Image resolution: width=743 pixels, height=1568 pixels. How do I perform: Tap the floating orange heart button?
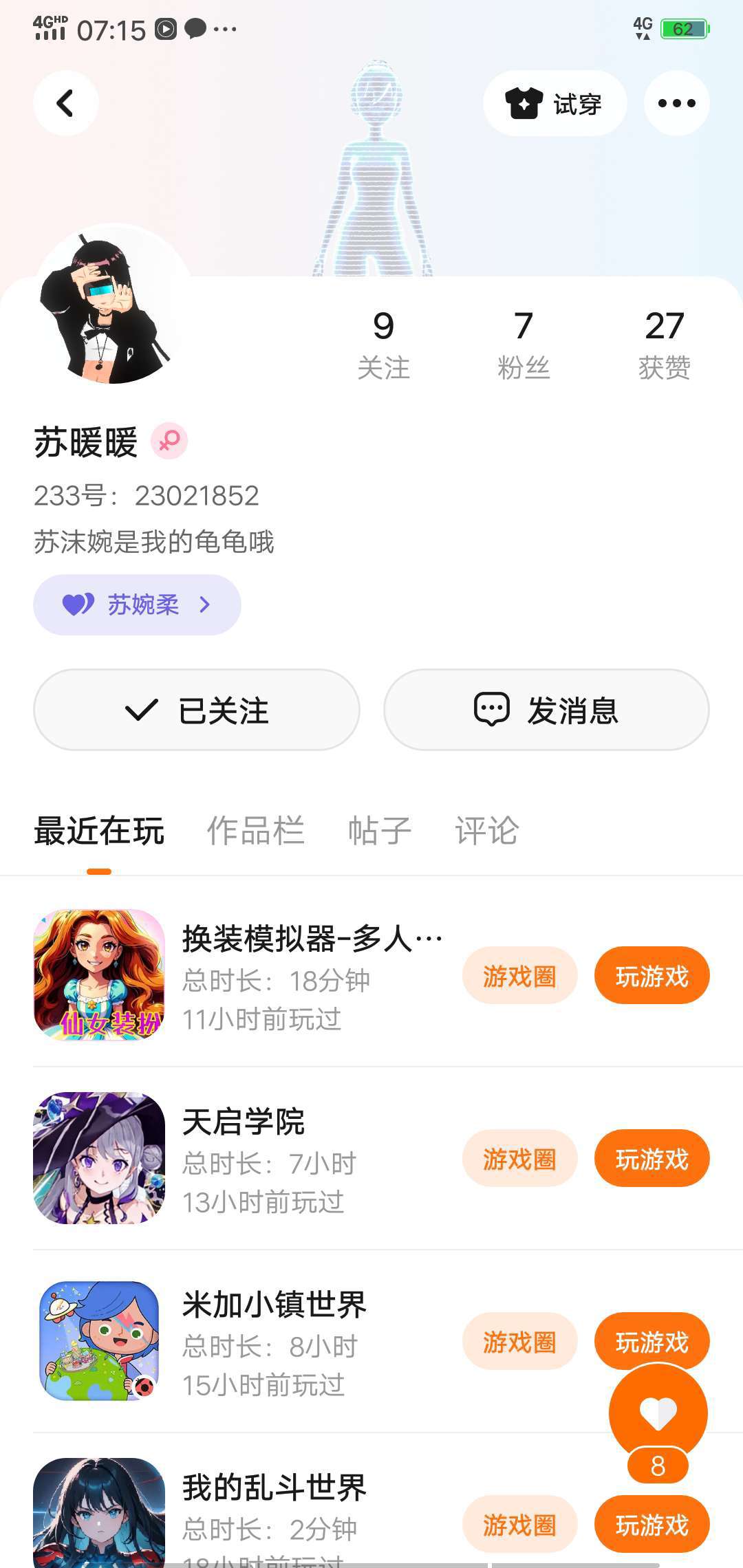(658, 1413)
